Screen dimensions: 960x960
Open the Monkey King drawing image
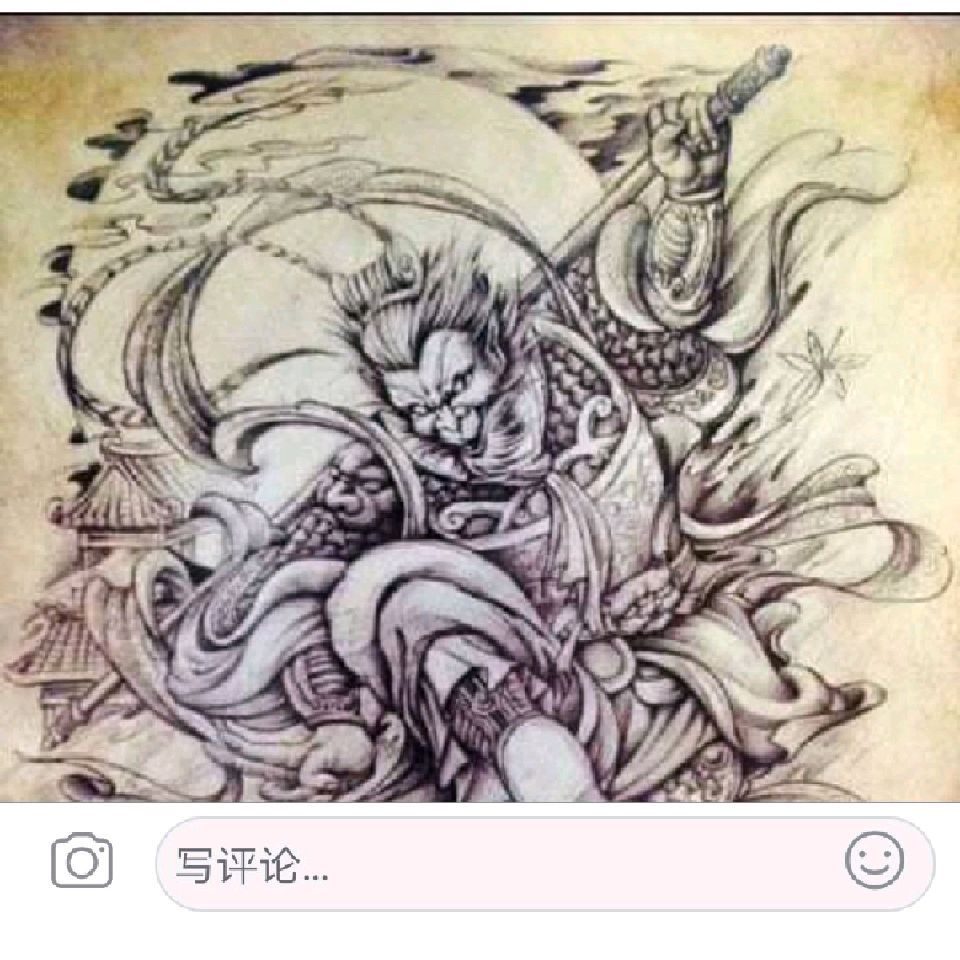[480, 407]
